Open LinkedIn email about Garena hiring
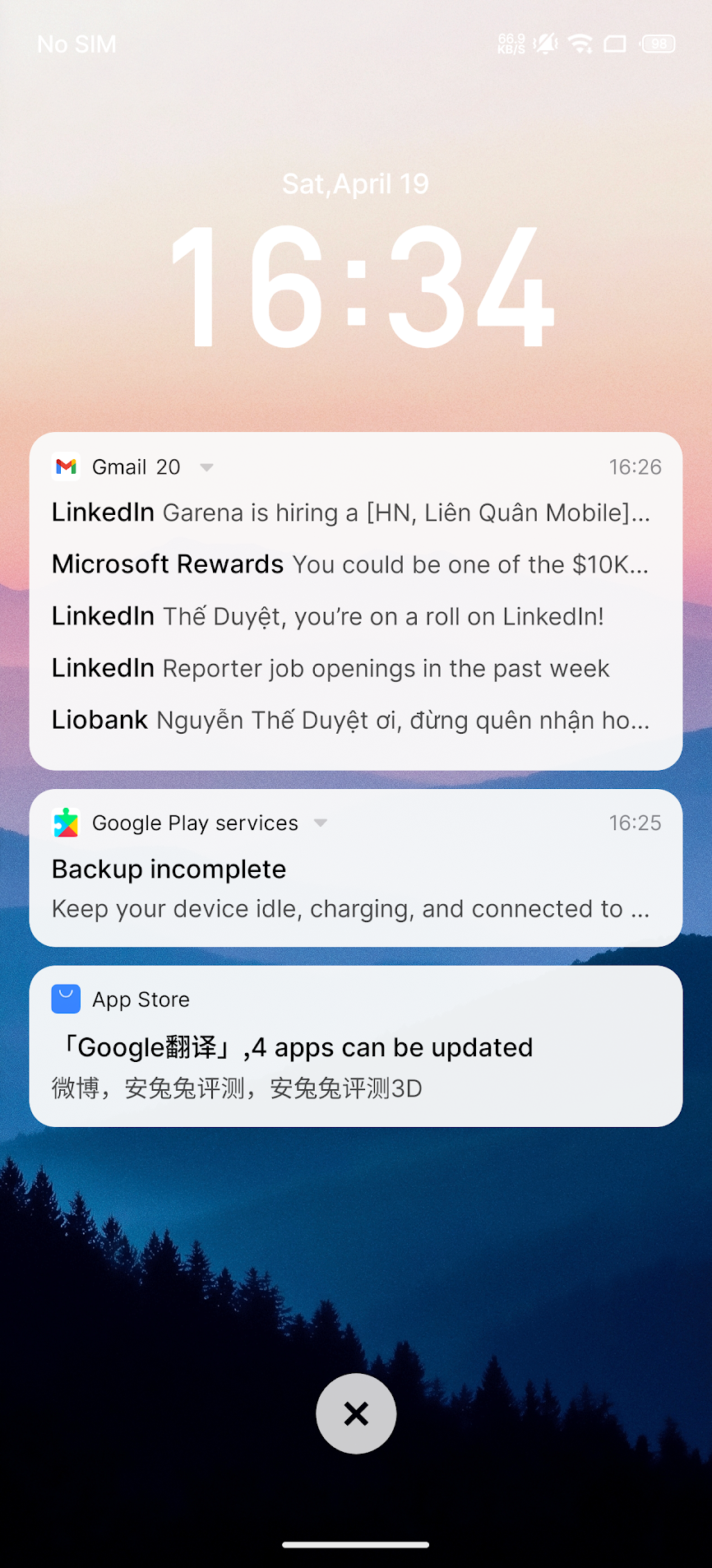This screenshot has height=1568, width=712. pos(350,513)
